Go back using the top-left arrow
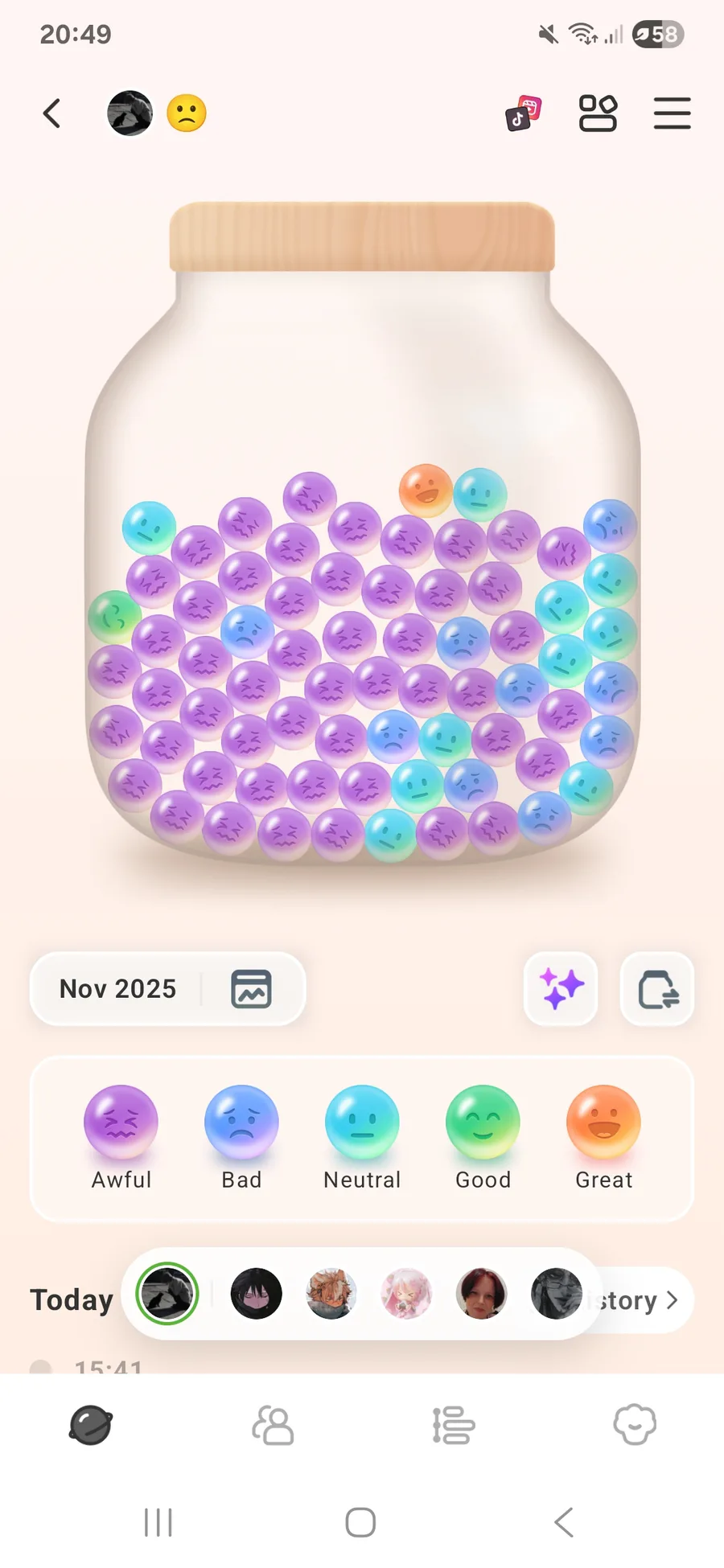 (52, 113)
